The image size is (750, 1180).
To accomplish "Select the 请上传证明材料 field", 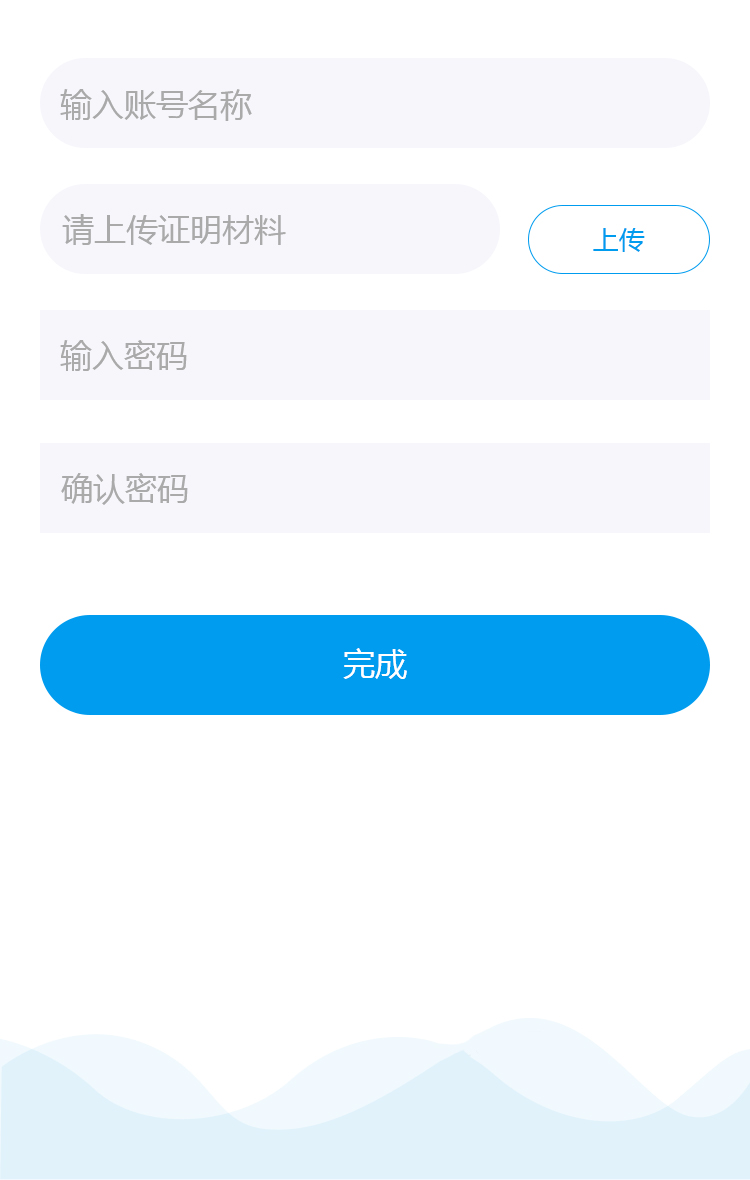I will pyautogui.click(x=270, y=229).
